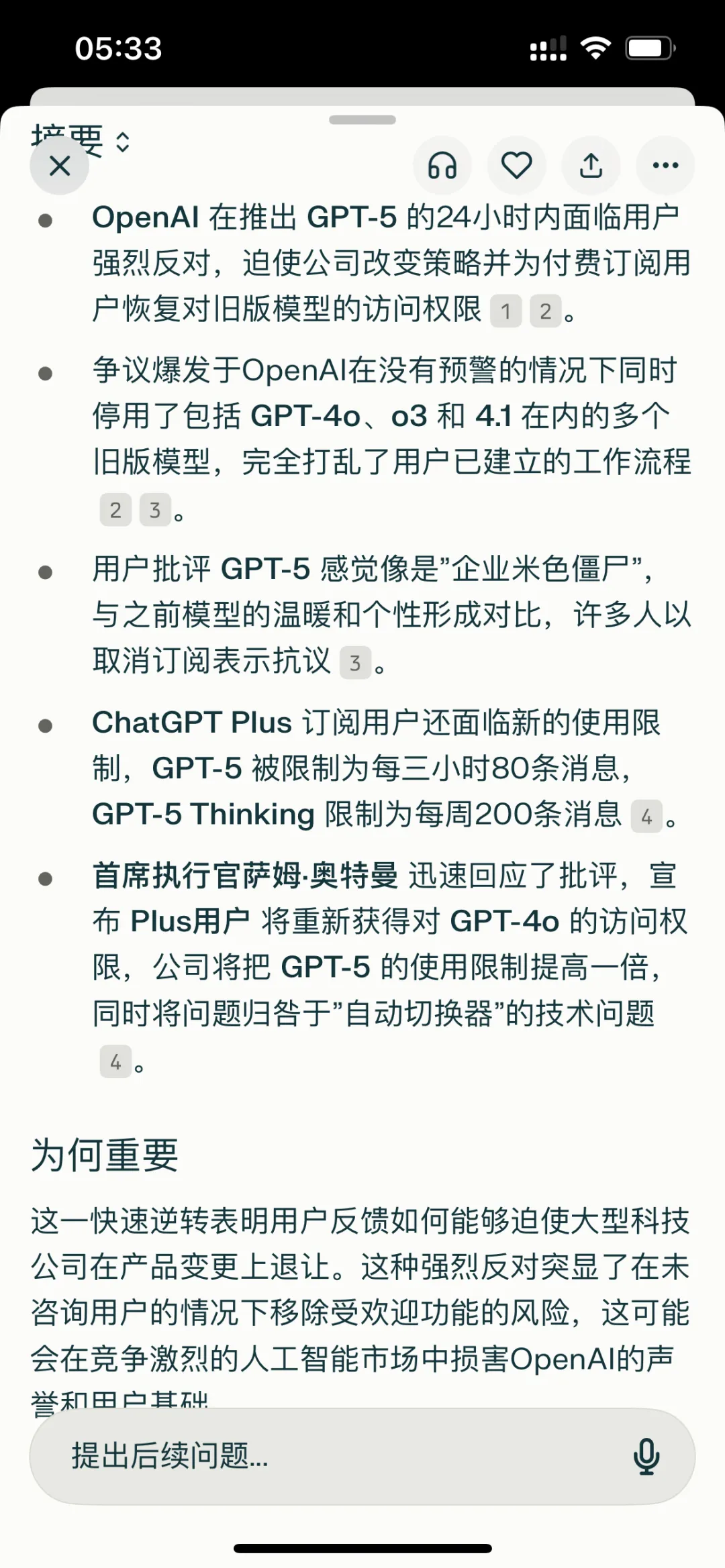Listen to the summary with the headphones icon
The width and height of the screenshot is (725, 1568).
click(442, 166)
